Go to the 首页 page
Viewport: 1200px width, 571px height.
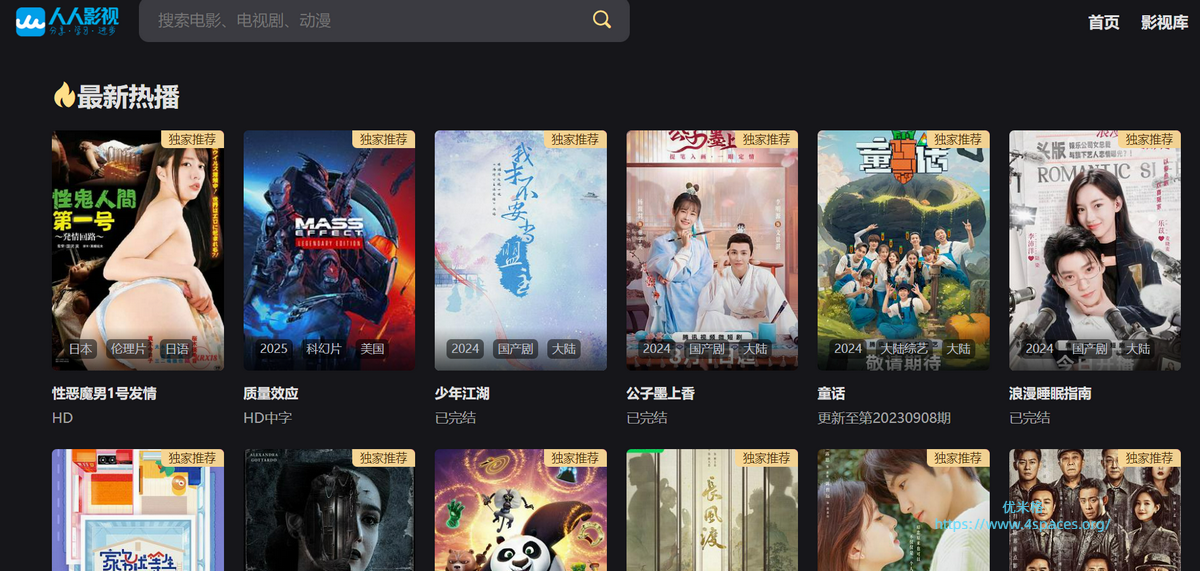click(1103, 22)
